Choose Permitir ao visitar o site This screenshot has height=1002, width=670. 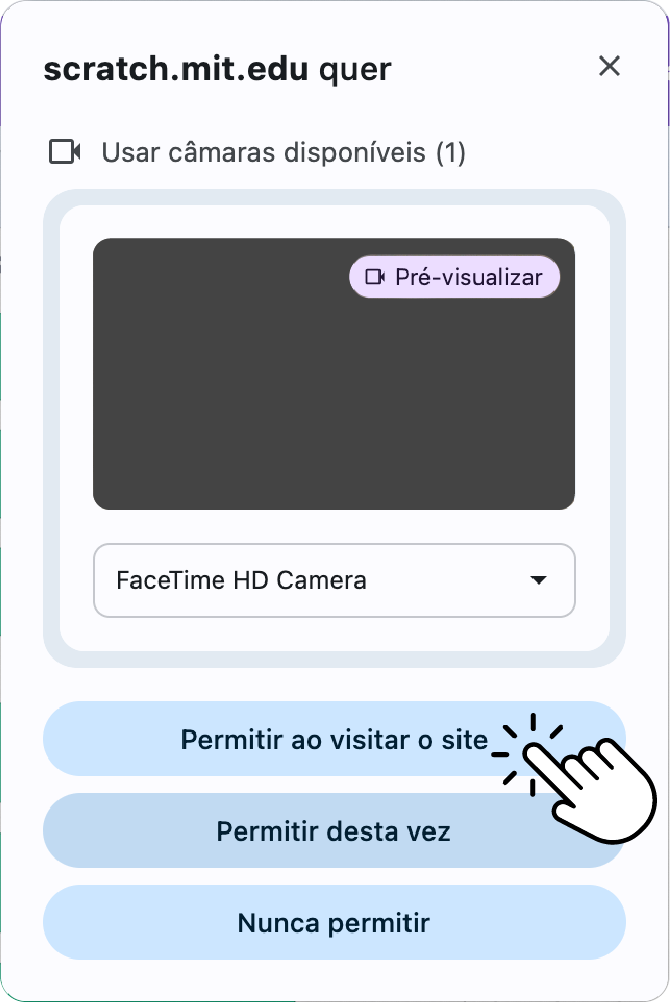tap(333, 739)
